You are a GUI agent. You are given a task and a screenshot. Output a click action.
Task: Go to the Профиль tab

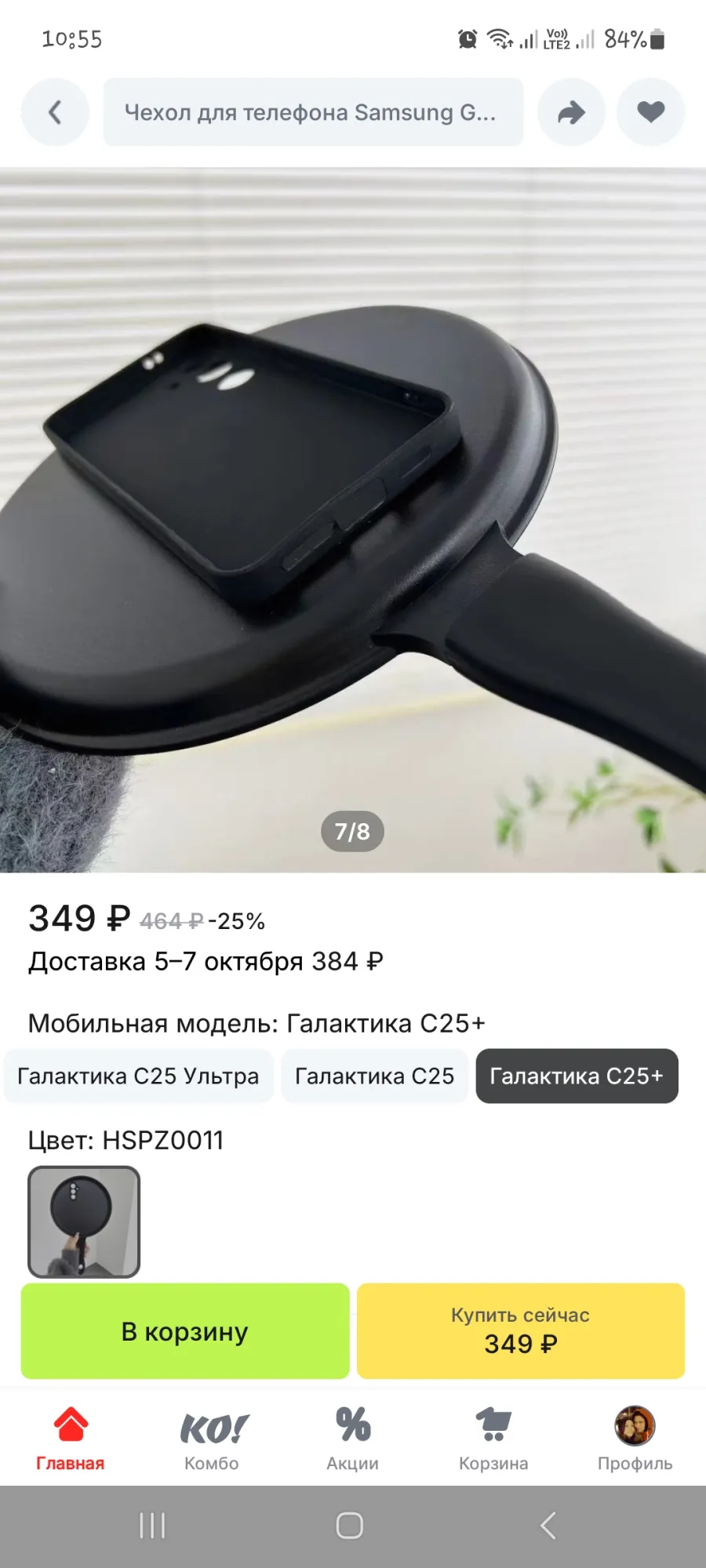(635, 1439)
